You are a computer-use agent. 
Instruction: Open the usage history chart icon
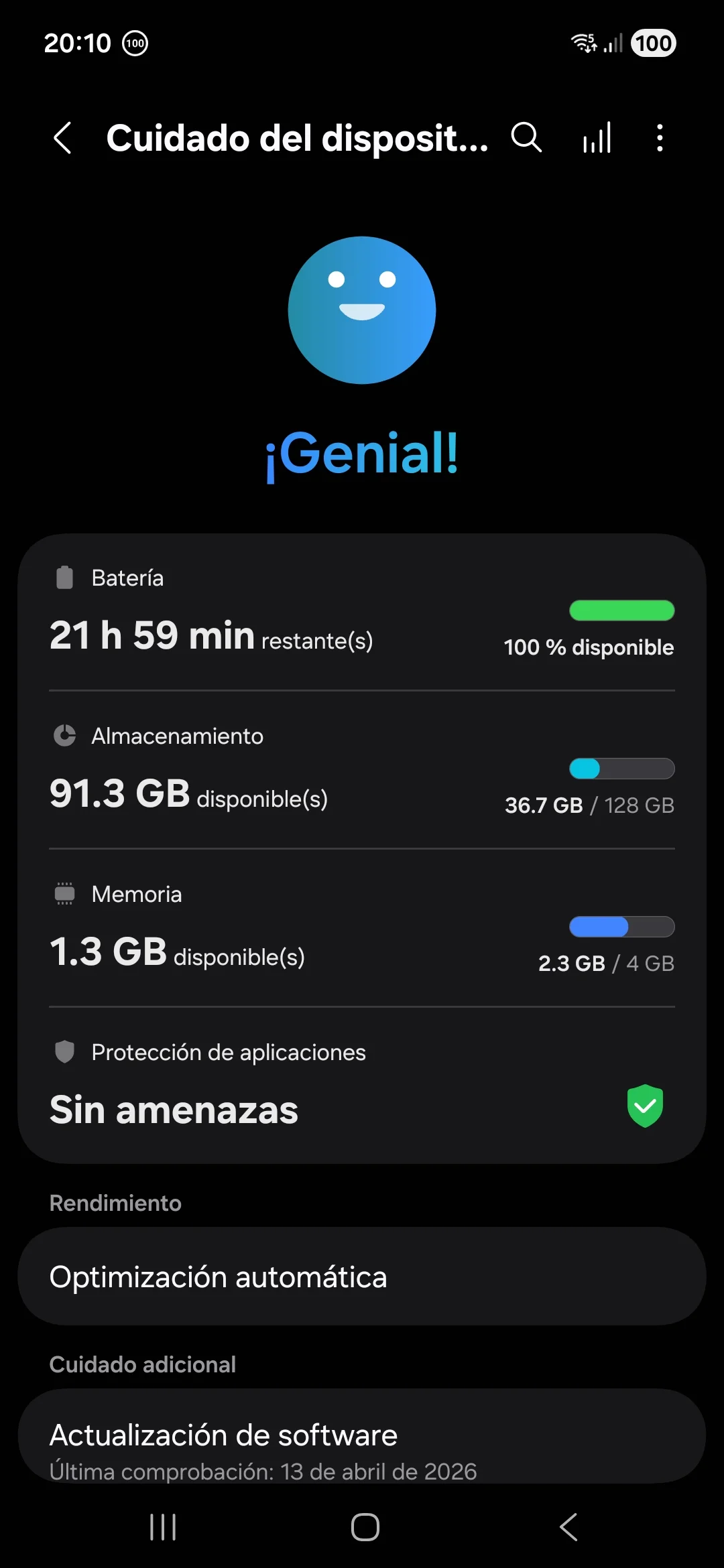pyautogui.click(x=595, y=139)
